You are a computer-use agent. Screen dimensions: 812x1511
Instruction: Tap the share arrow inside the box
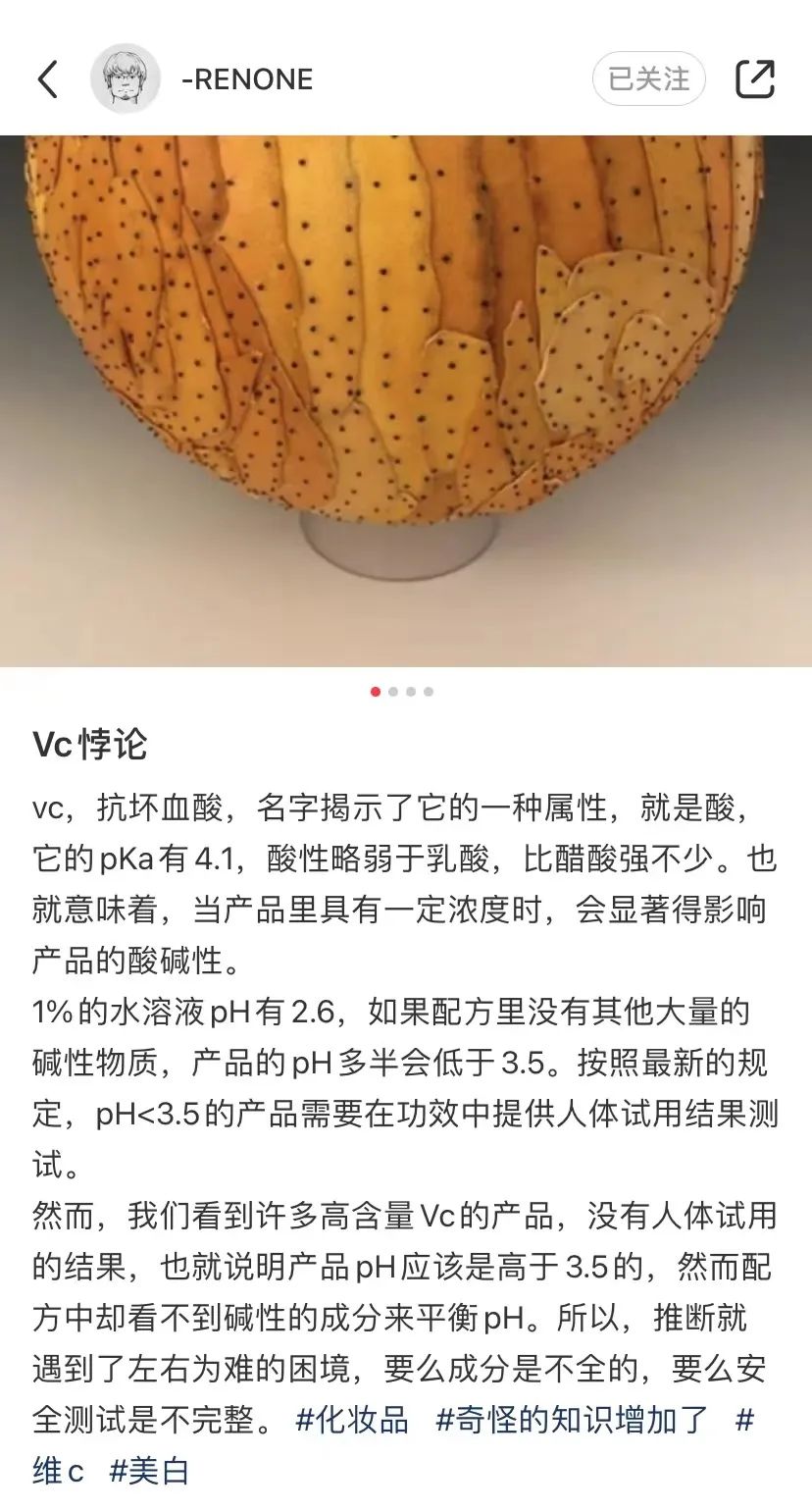coord(755,78)
